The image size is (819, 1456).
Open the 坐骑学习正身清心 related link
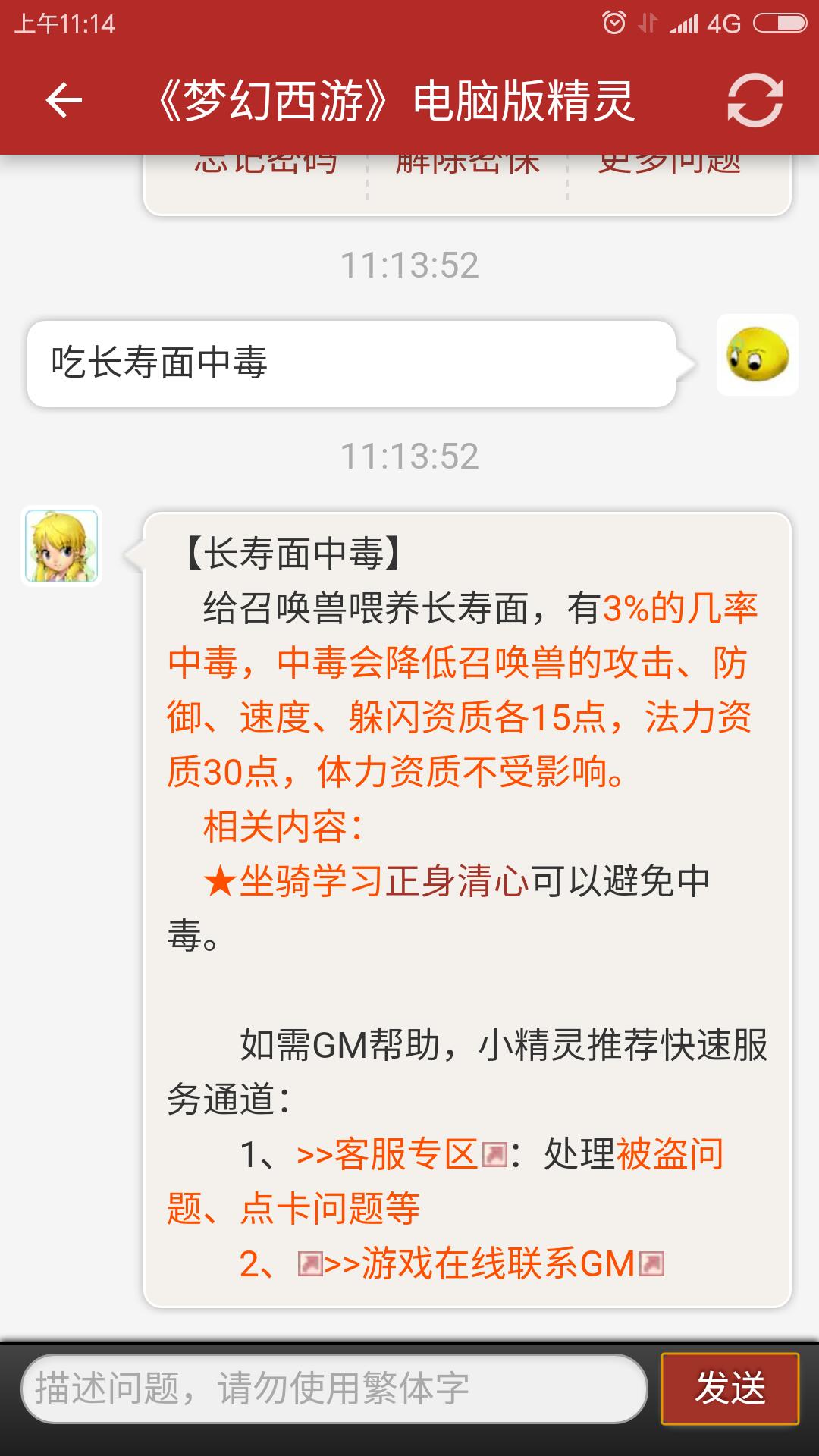tap(383, 881)
